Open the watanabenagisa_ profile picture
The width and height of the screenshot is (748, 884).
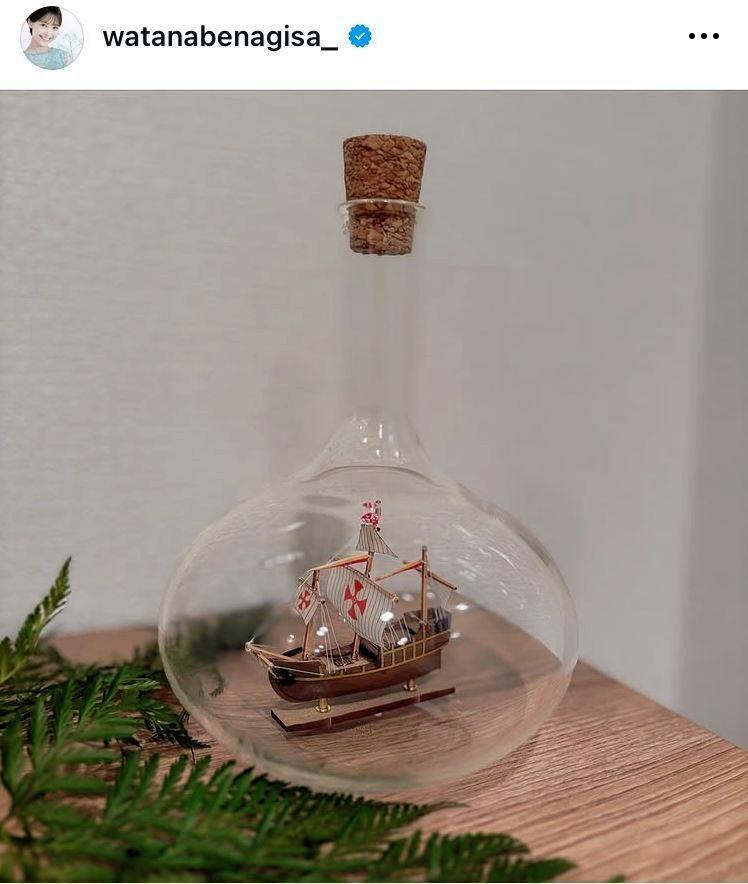pyautogui.click(x=52, y=37)
